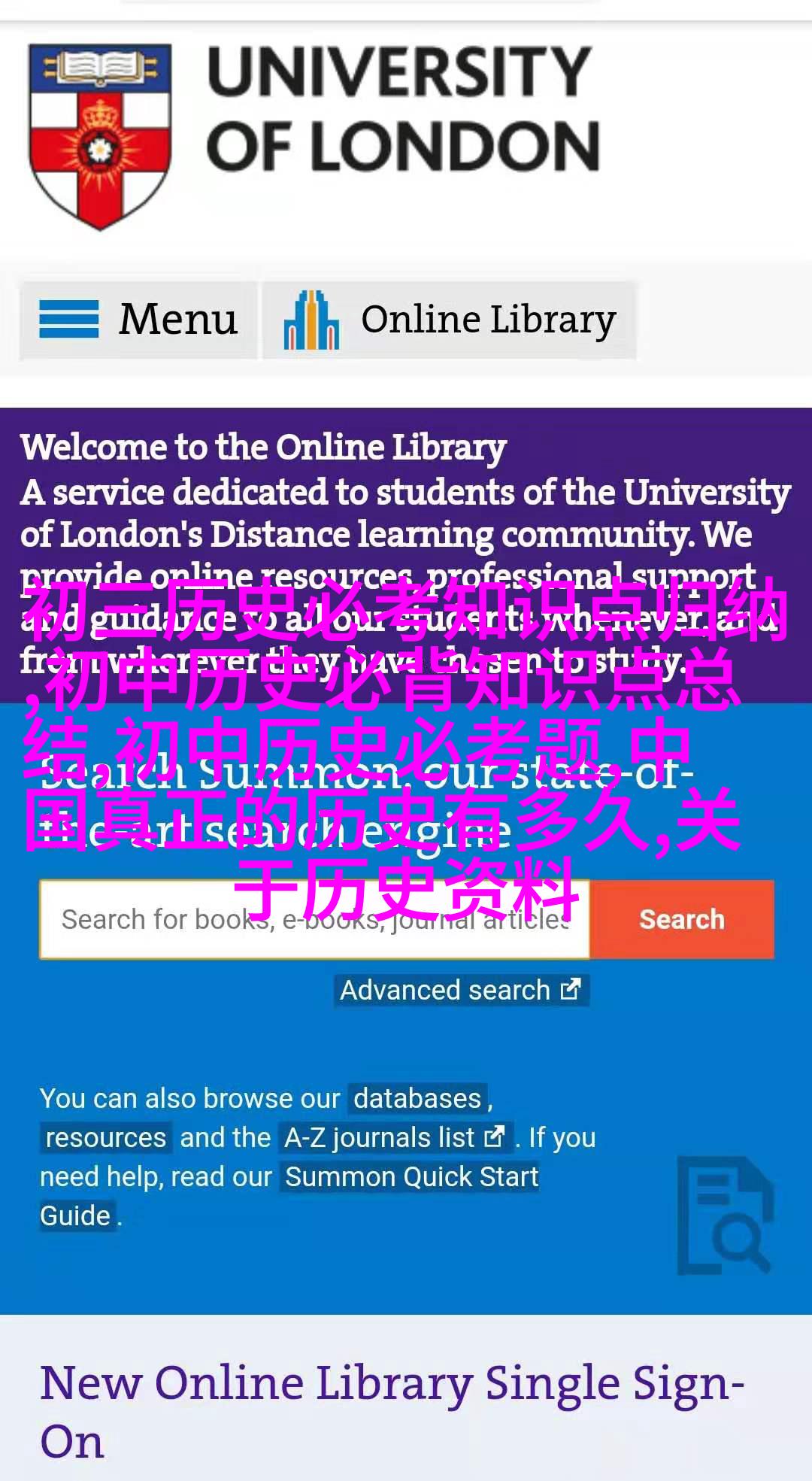Open the Menu drawer

click(x=138, y=320)
